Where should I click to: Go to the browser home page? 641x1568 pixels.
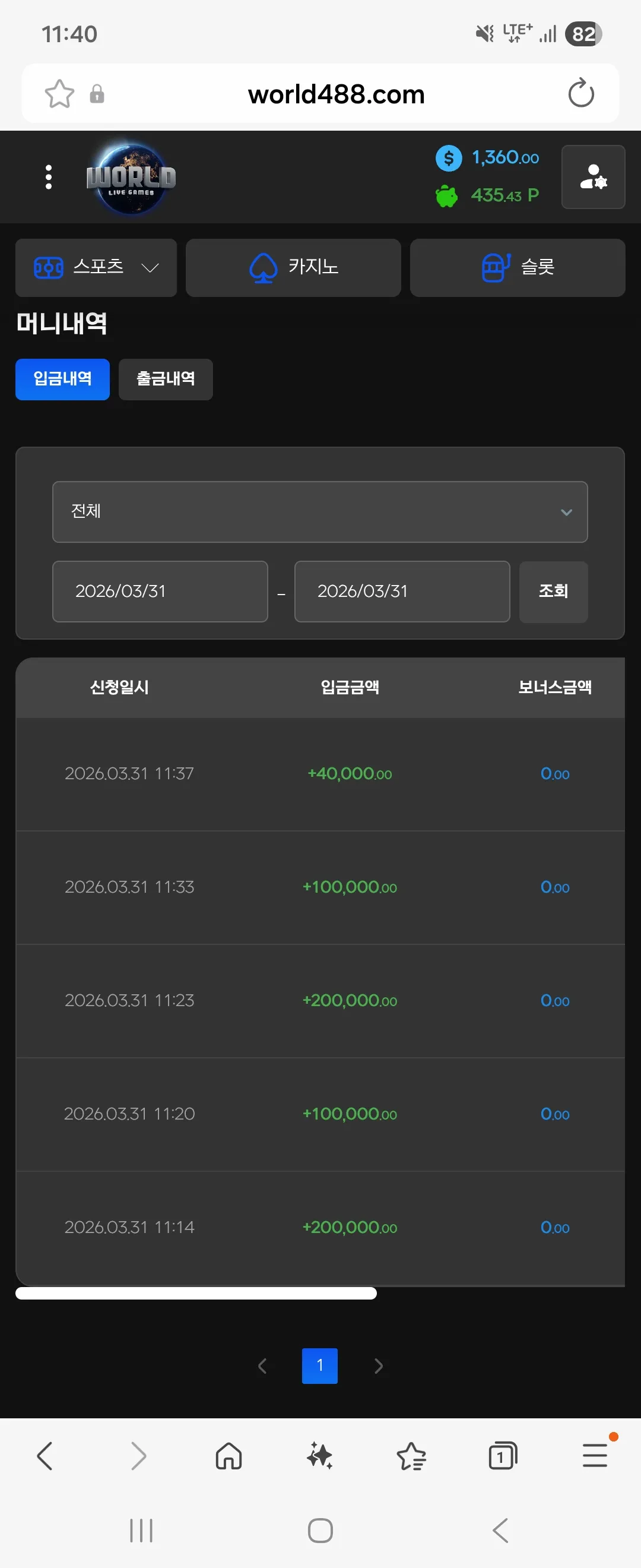click(x=229, y=1456)
